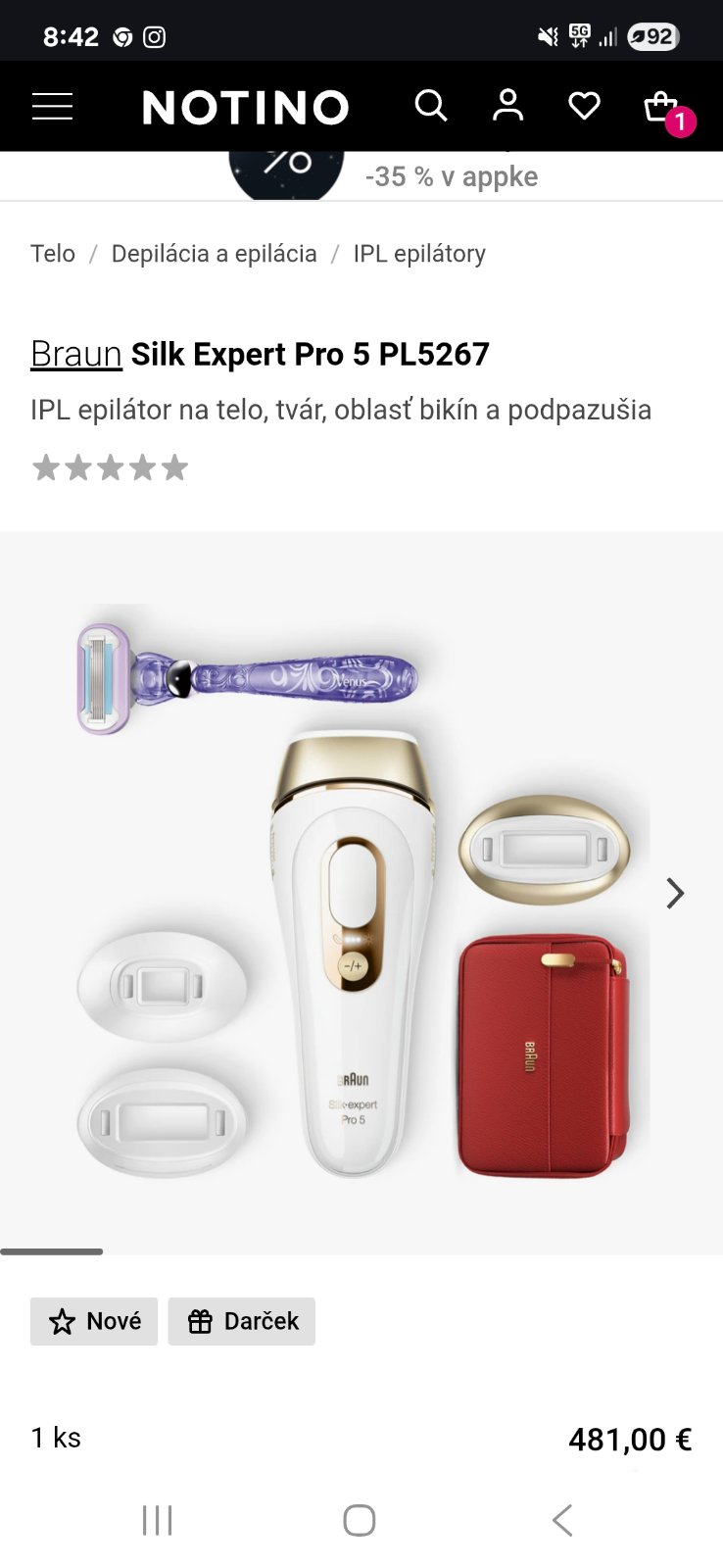
Task: Open the -35 % v appke banner
Action: tap(451, 176)
